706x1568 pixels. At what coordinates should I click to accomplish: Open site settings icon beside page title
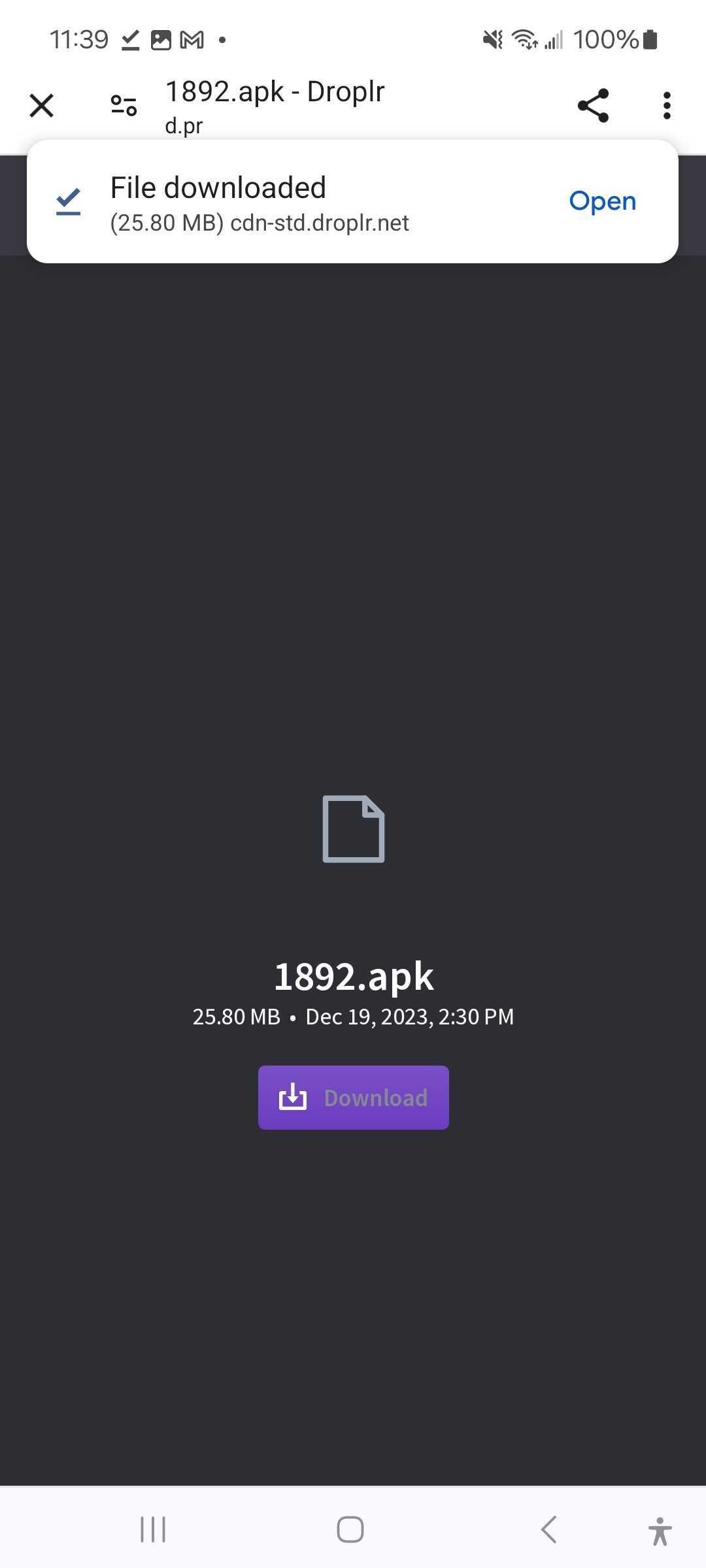124,105
